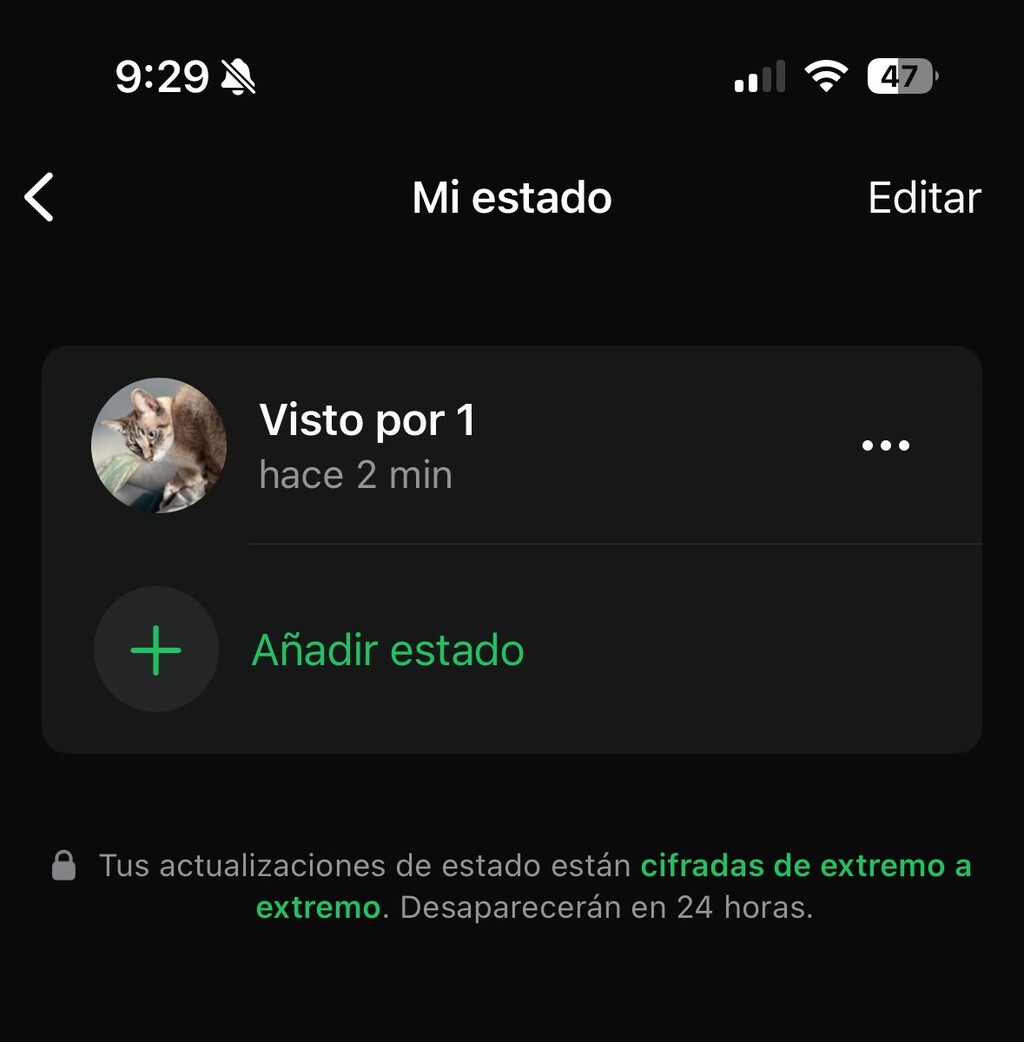The width and height of the screenshot is (1024, 1042).
Task: Tap the Tus actualizaciones de estado footer text
Action: [x=360, y=866]
